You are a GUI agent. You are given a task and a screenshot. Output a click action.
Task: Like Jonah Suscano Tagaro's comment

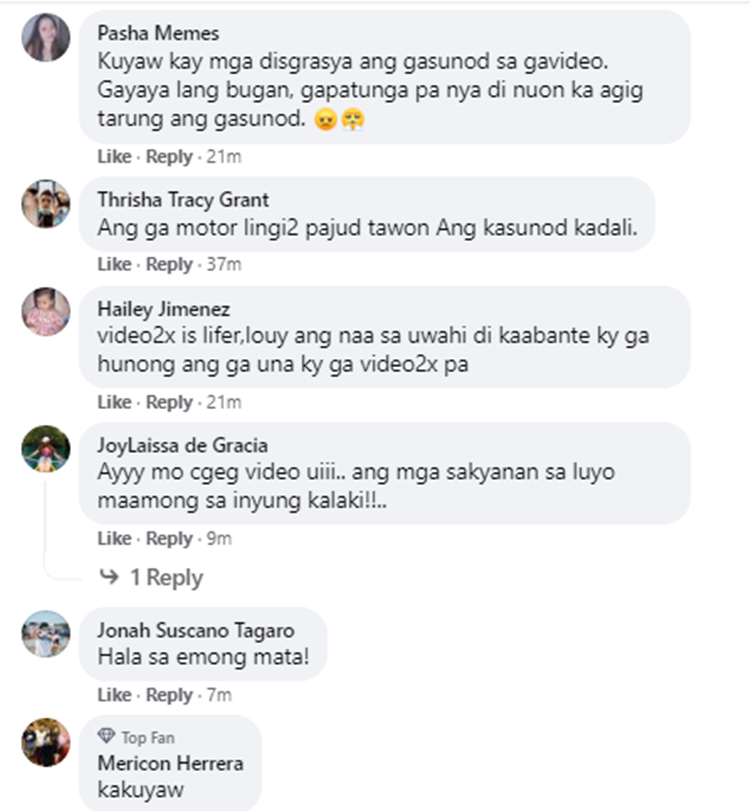[114, 695]
